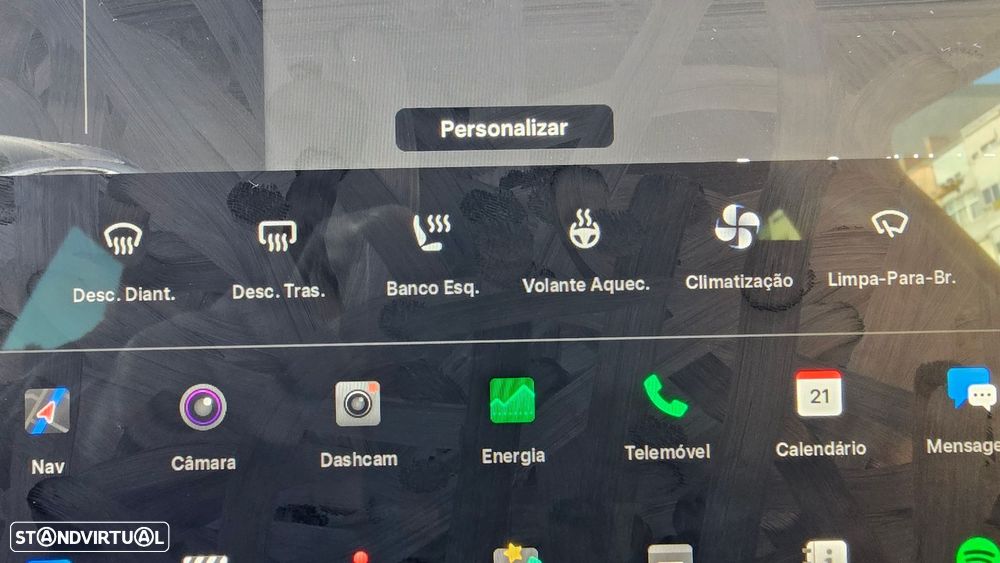Turn on rear defrost Desc. Tras.

pyautogui.click(x=277, y=236)
